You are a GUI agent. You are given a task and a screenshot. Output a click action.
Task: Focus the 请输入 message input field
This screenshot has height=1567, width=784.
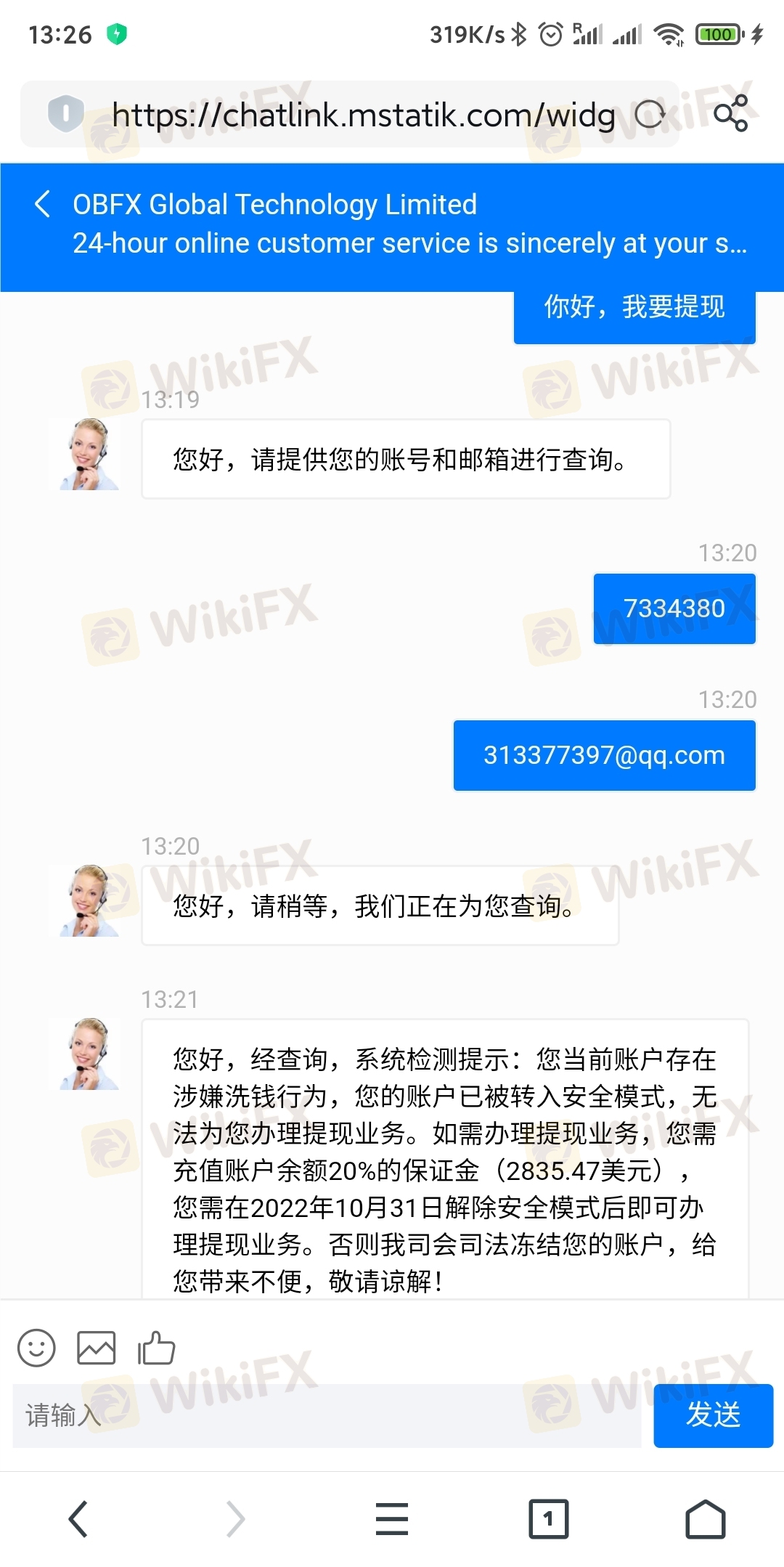point(327,1415)
